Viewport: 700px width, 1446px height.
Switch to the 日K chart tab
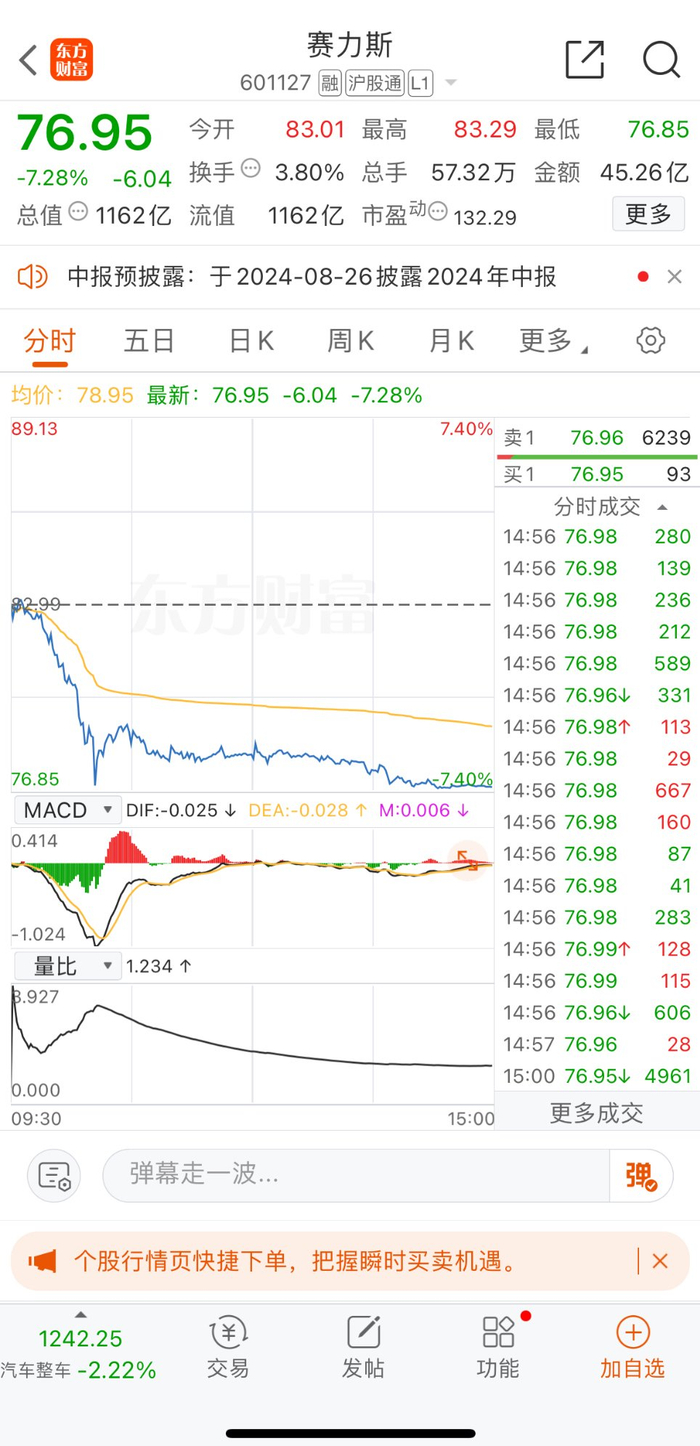251,341
